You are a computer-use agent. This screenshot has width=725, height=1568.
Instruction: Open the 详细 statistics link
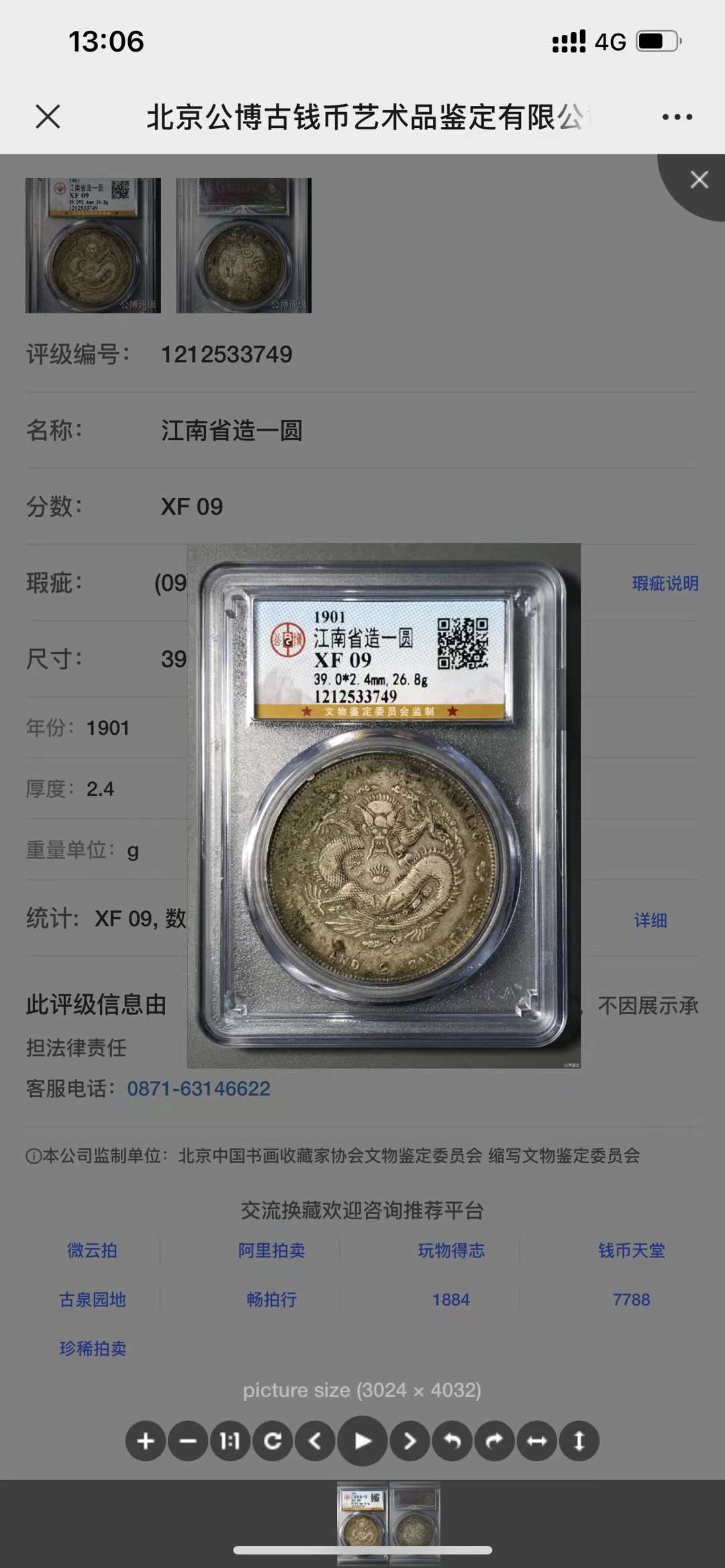(650, 921)
